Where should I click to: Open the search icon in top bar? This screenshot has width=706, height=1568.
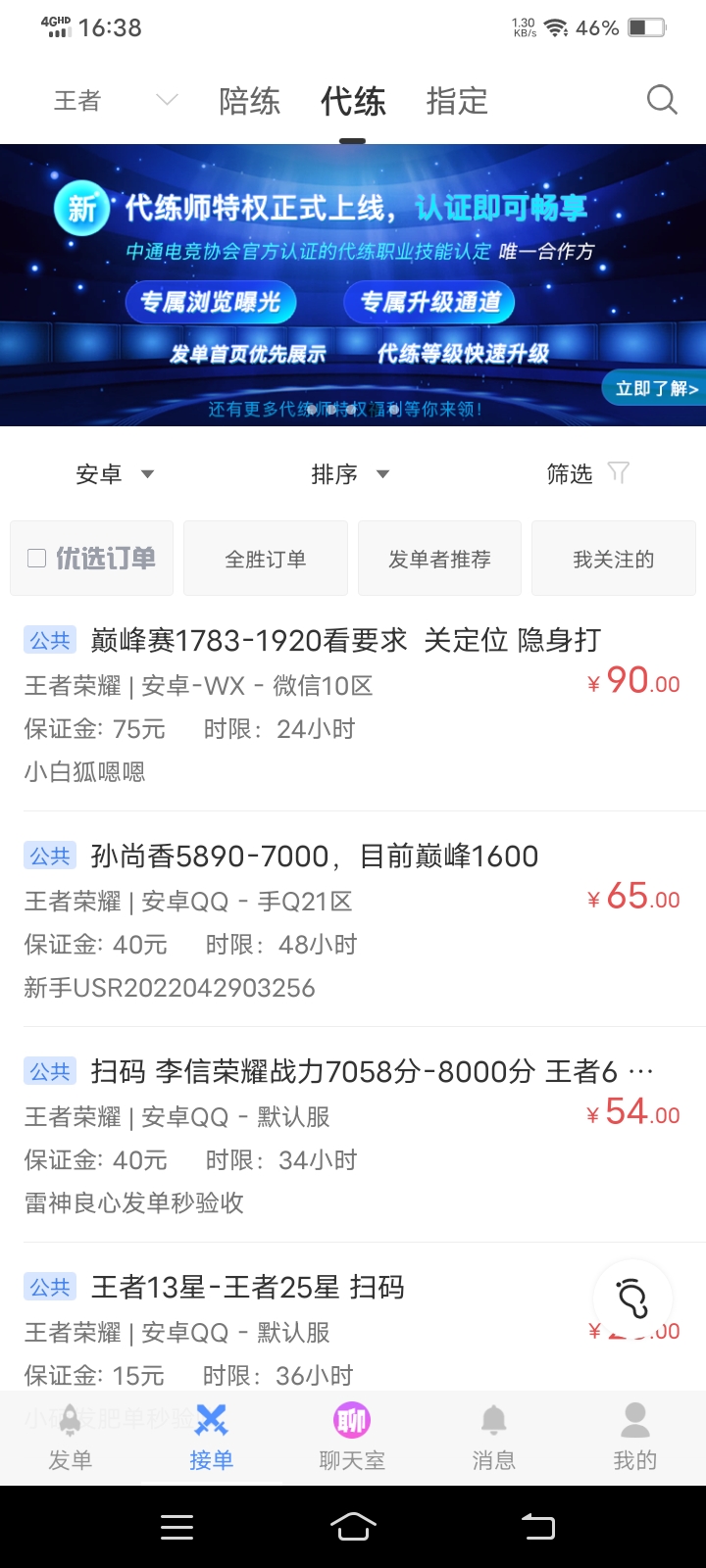pyautogui.click(x=662, y=100)
